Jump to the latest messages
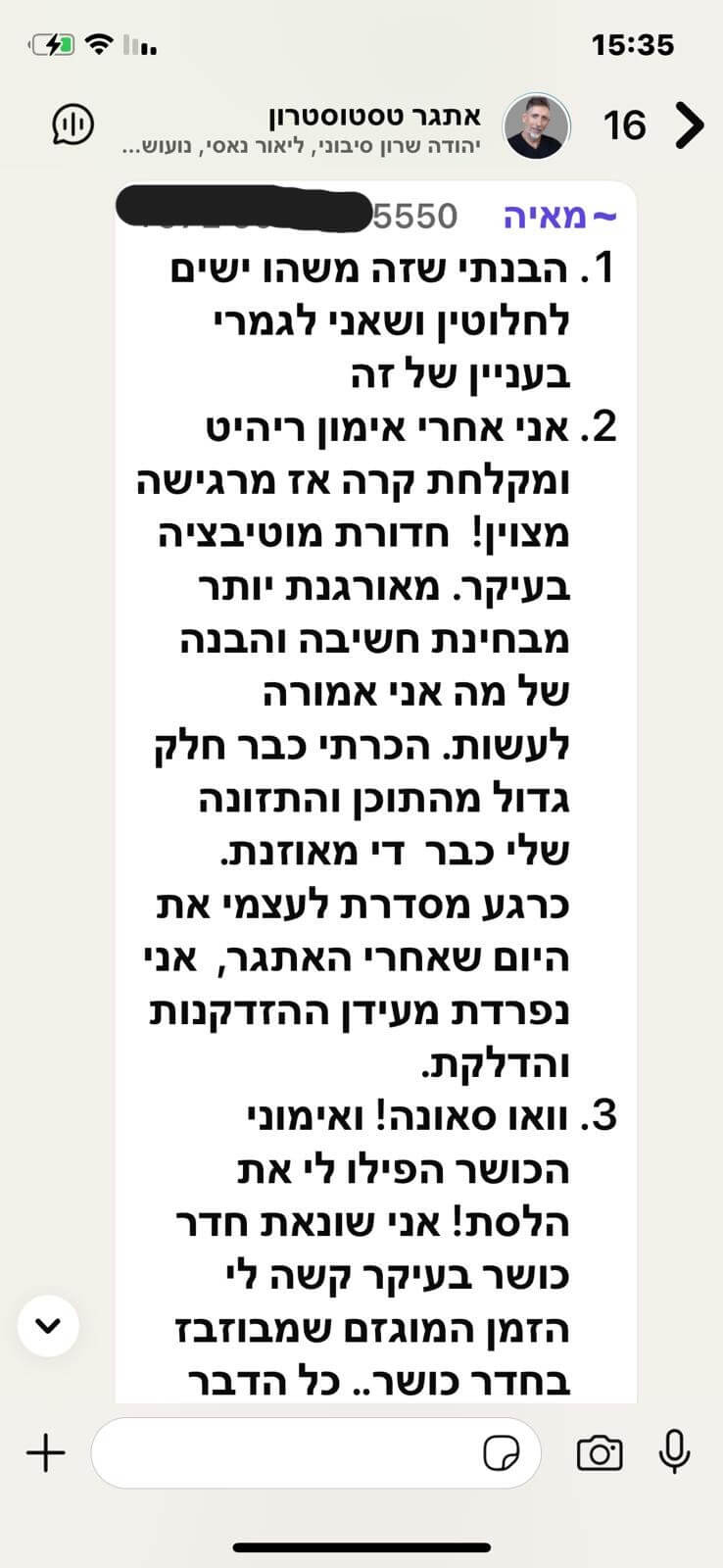The height and width of the screenshot is (1568, 723). point(48,1325)
